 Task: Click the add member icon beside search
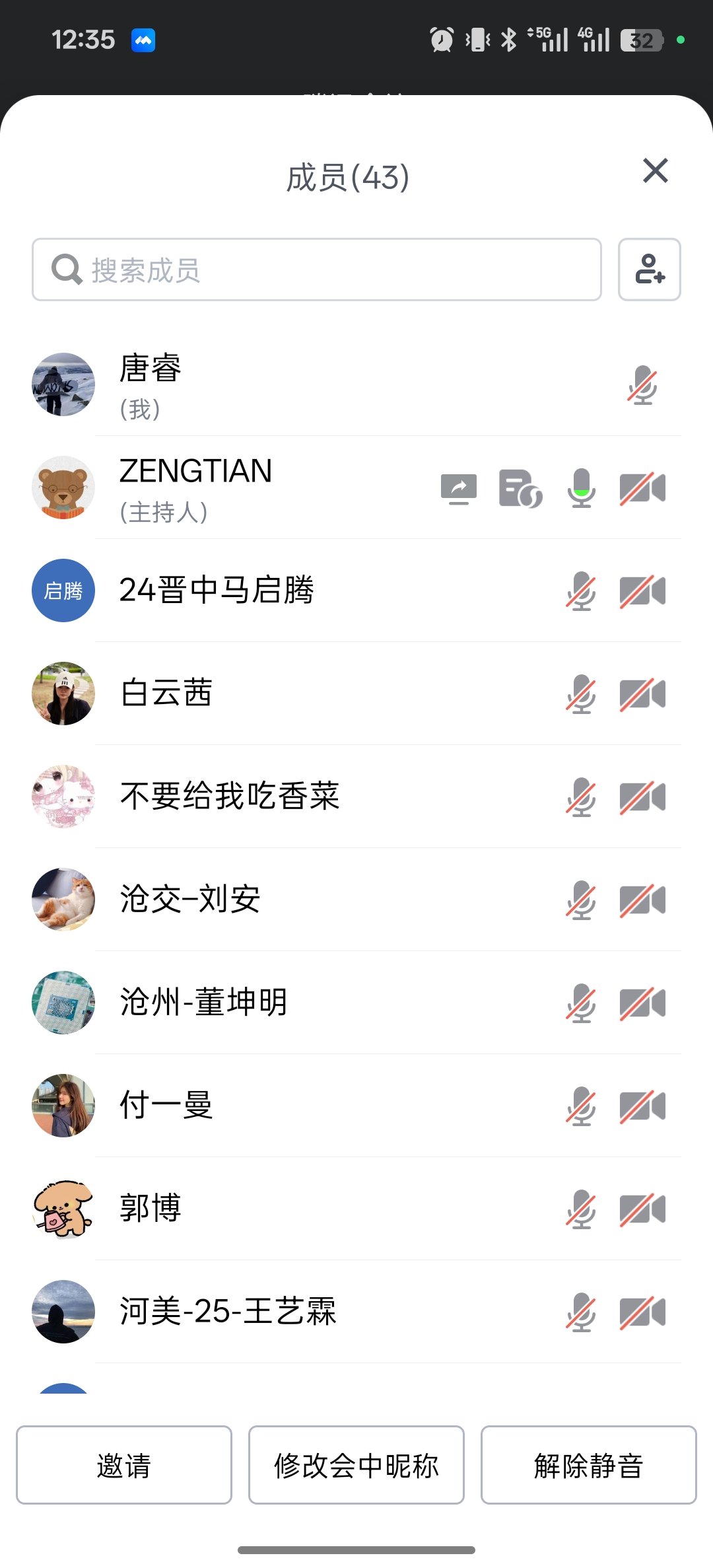649,269
